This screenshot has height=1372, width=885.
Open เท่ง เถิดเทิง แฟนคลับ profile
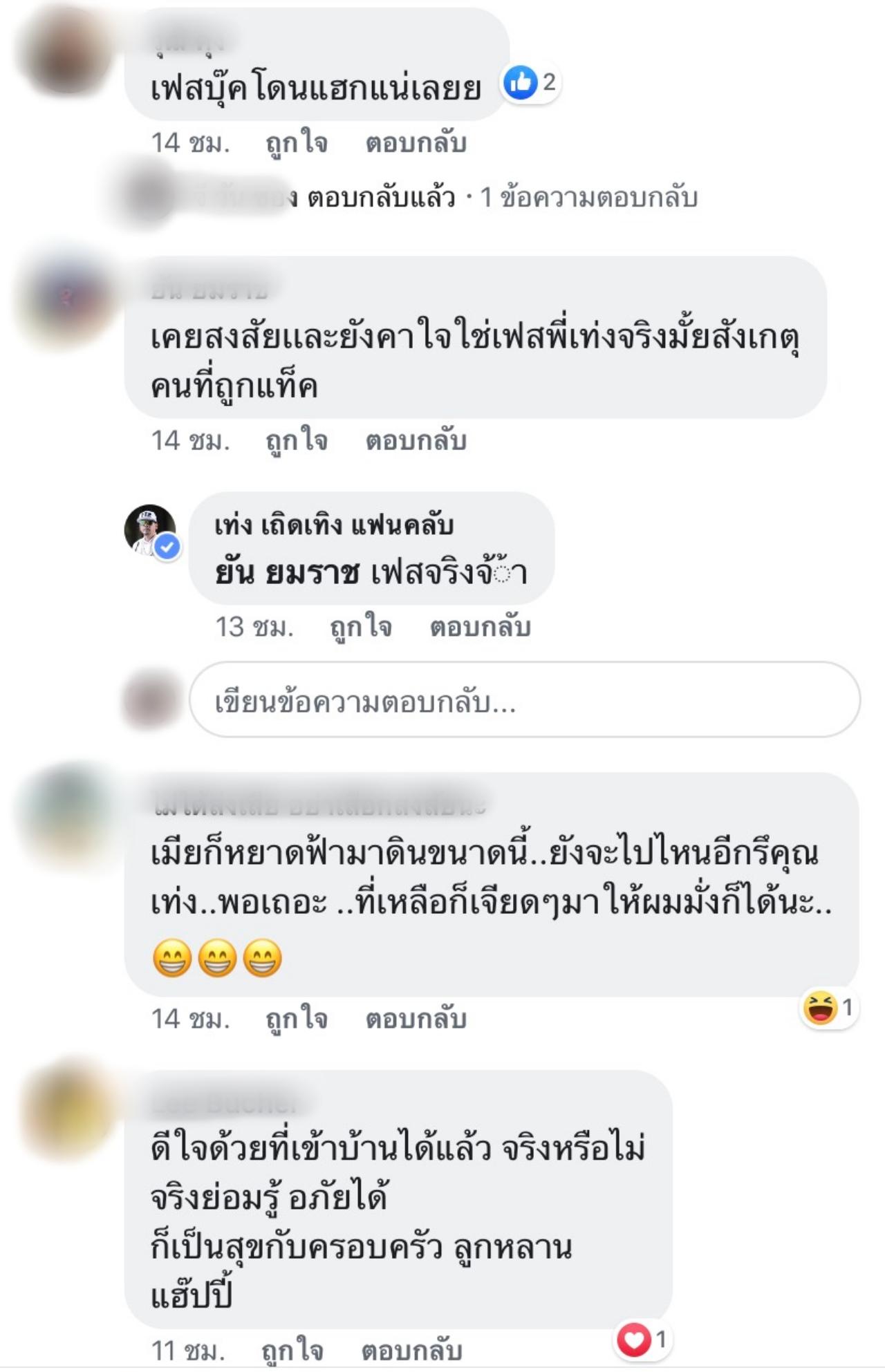[333, 525]
